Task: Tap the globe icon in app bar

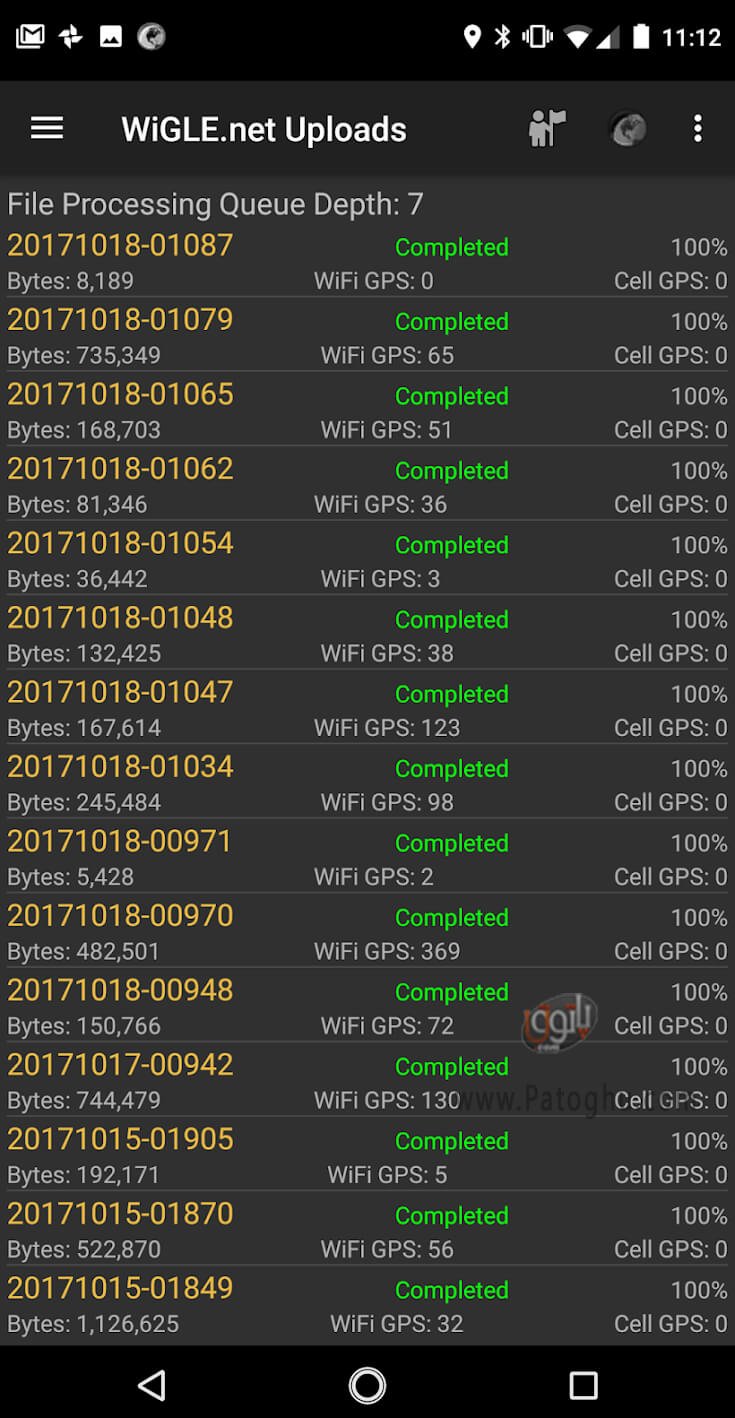Action: point(627,128)
